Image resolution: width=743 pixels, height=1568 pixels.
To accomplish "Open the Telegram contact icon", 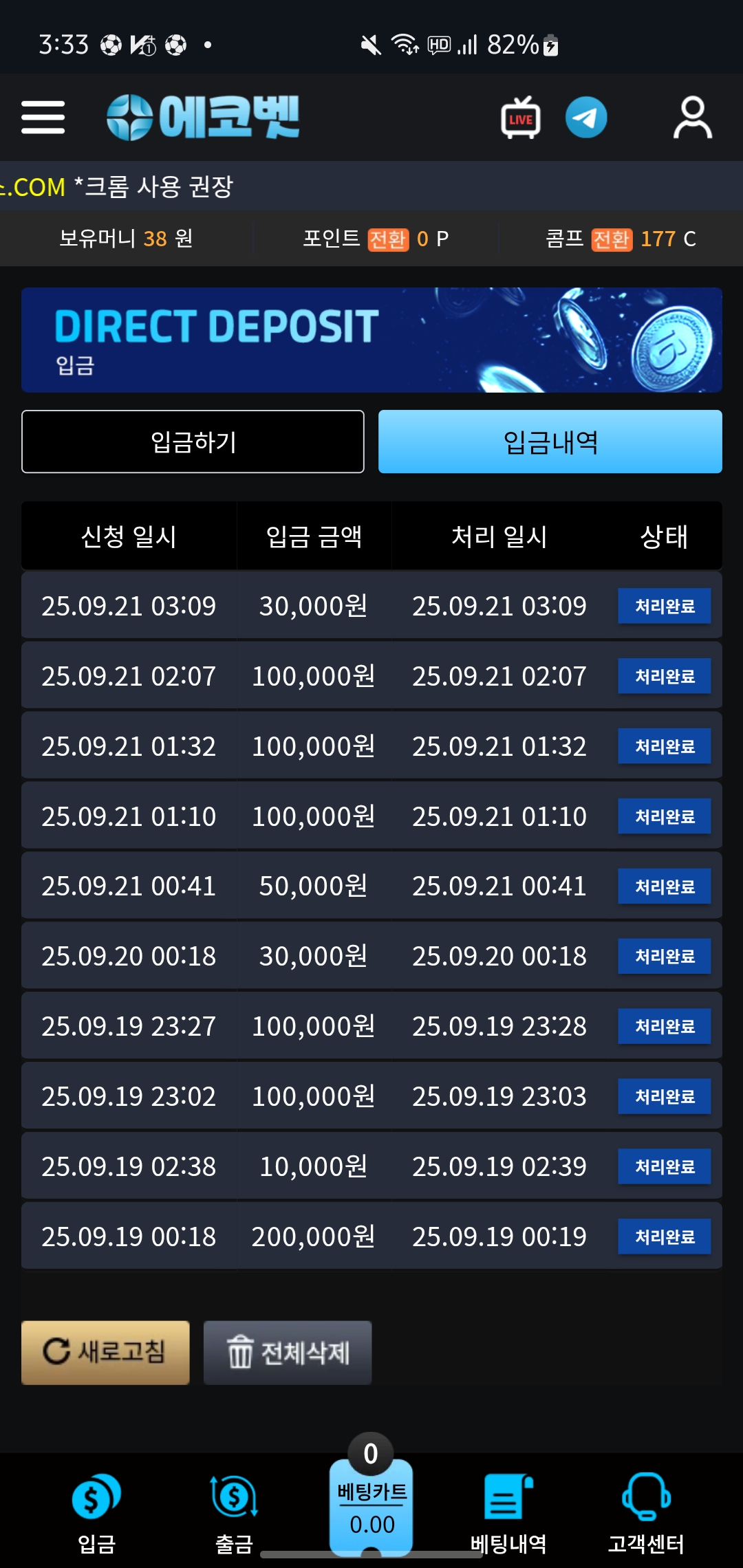I will (586, 118).
